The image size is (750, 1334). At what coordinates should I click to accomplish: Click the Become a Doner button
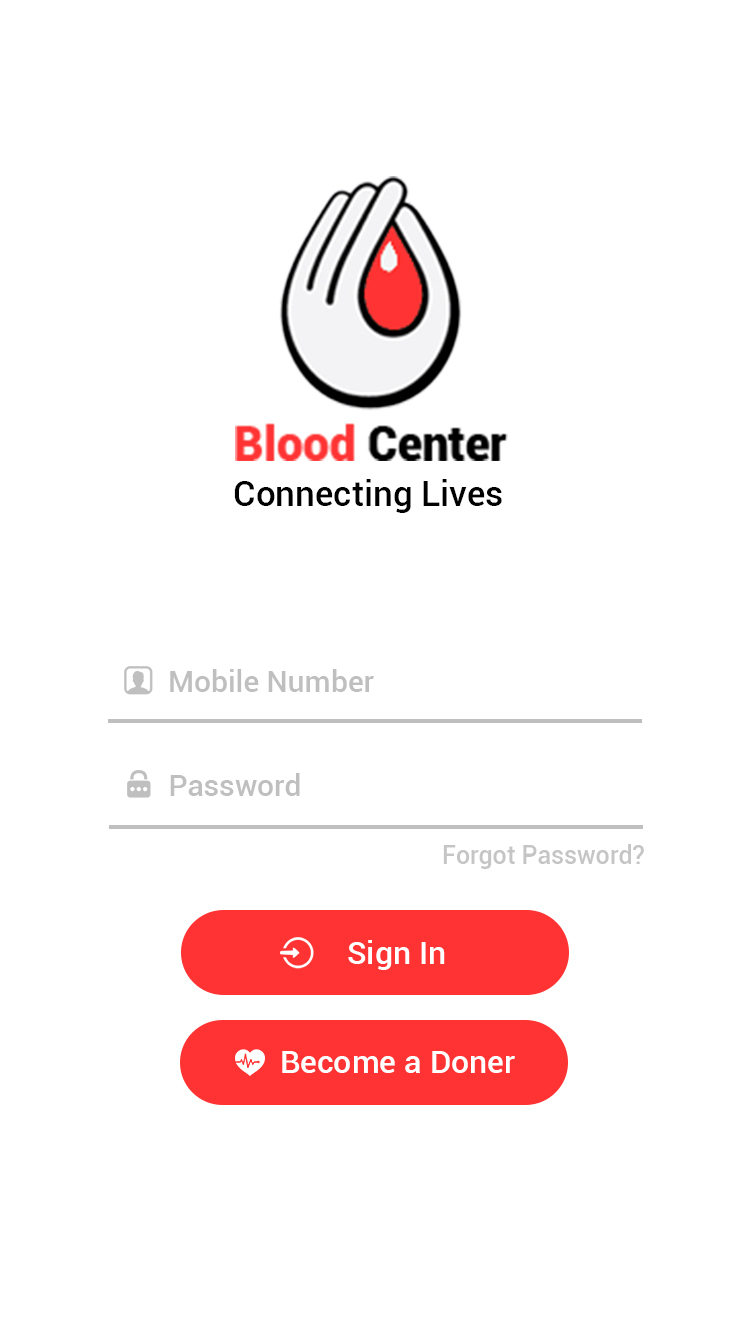374,1062
